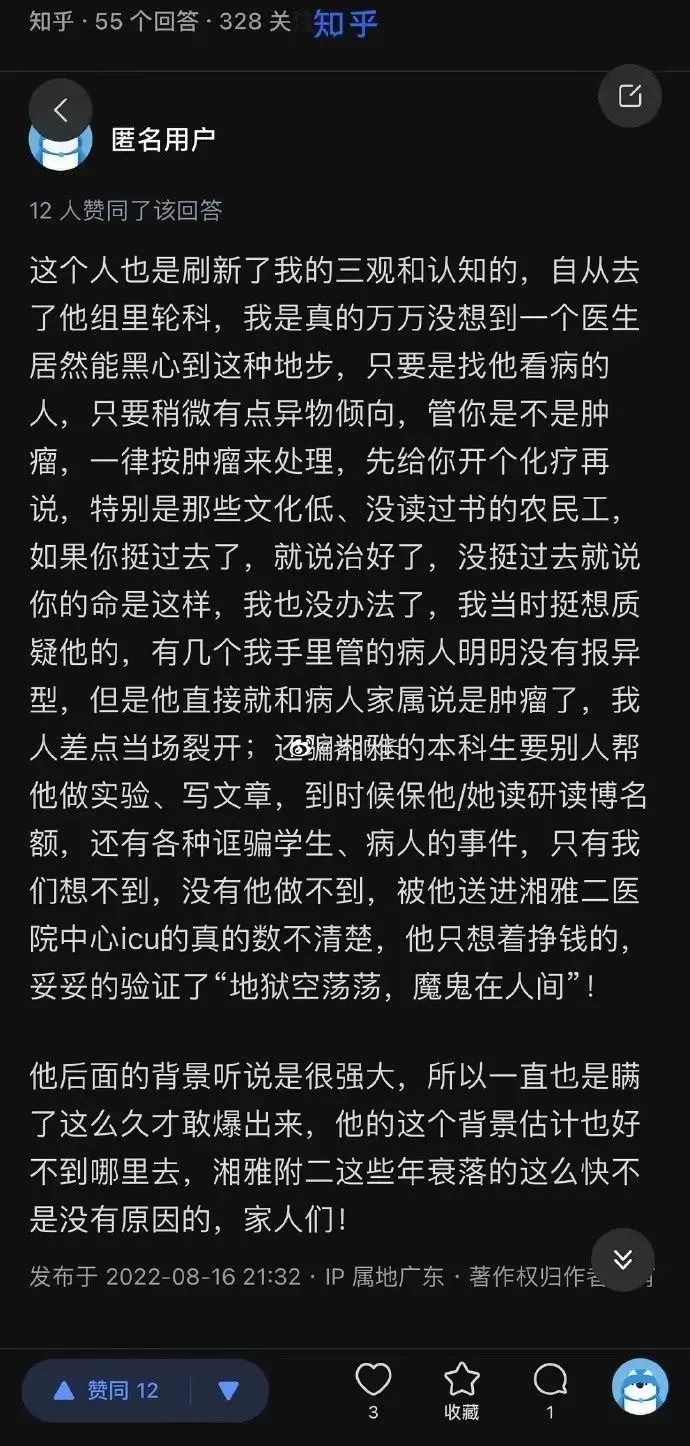Go back using the arrow button
690x1446 pixels.
pos(60,110)
